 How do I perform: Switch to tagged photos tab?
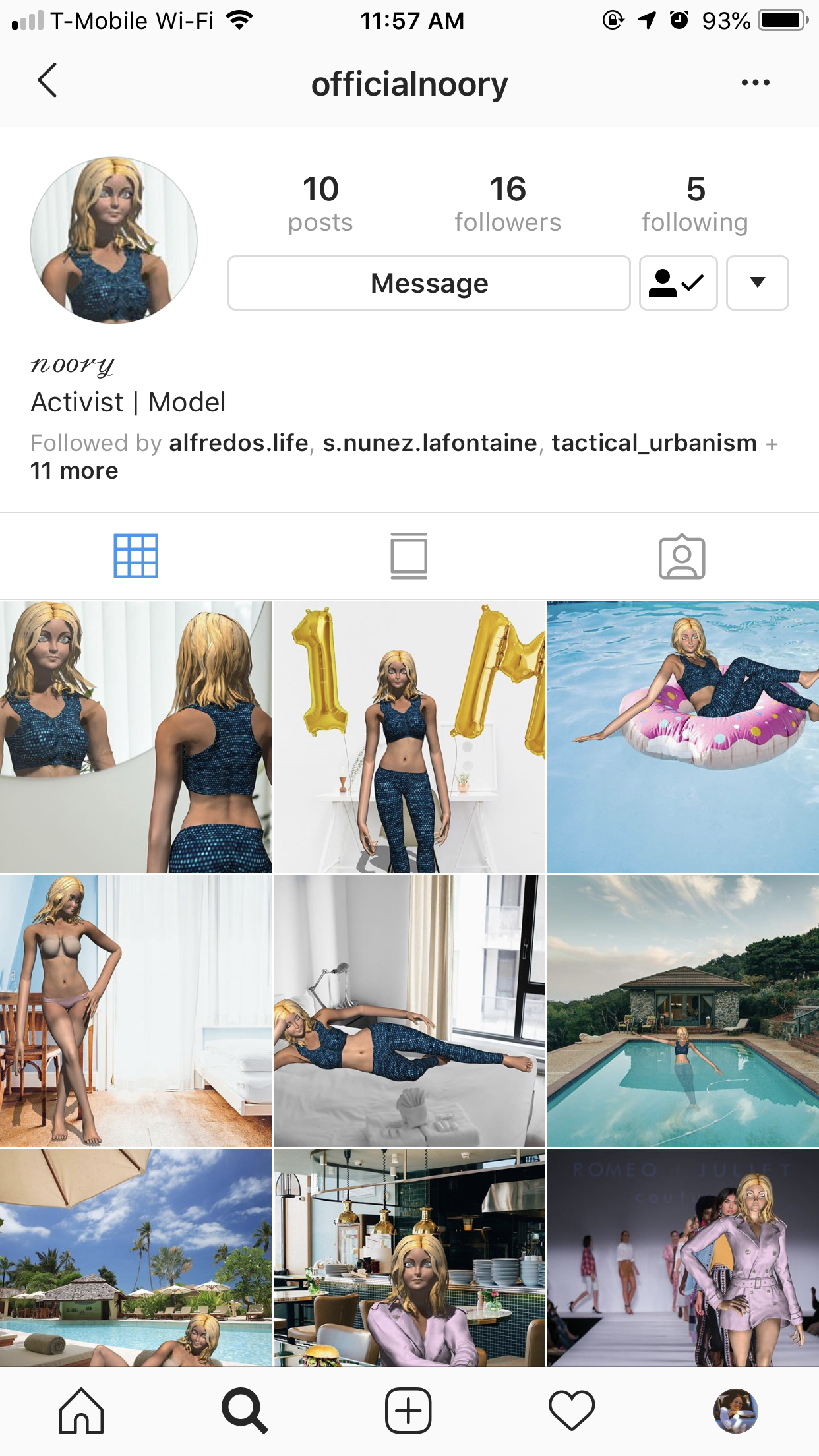pyautogui.click(x=682, y=556)
